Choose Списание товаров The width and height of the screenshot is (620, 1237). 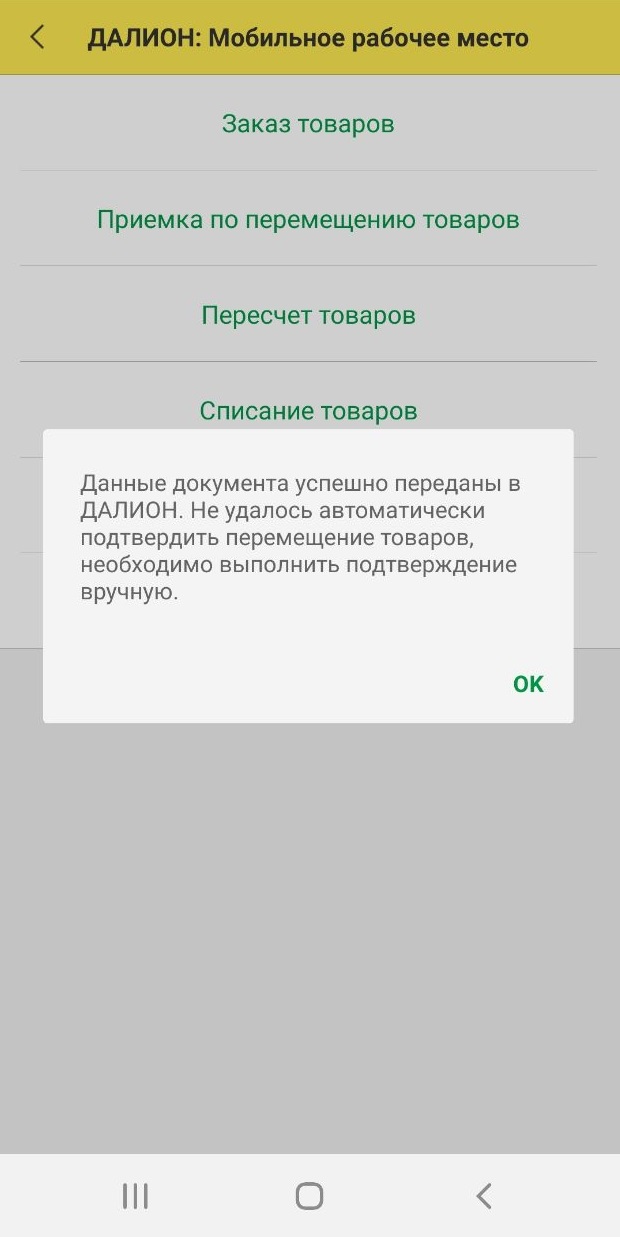pyautogui.click(x=308, y=410)
